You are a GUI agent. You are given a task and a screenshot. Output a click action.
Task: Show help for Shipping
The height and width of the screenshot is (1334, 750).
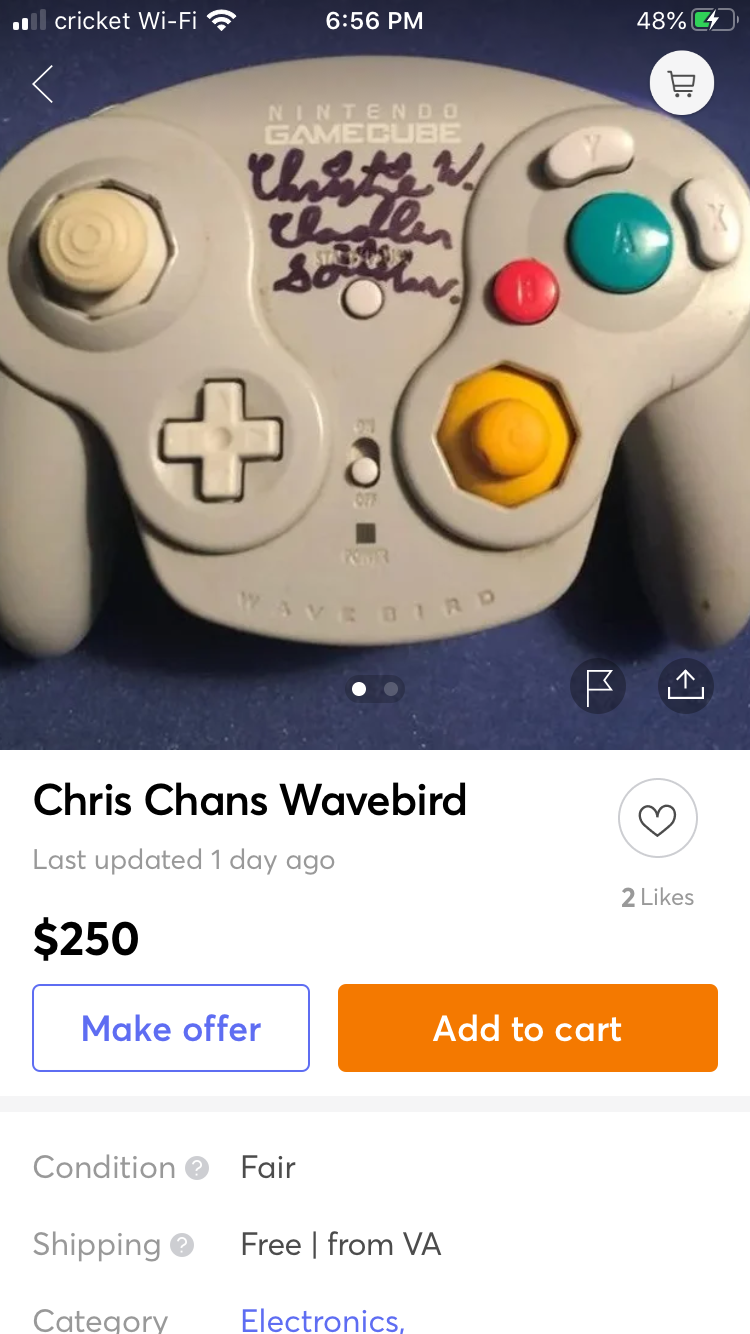pyautogui.click(x=182, y=1245)
